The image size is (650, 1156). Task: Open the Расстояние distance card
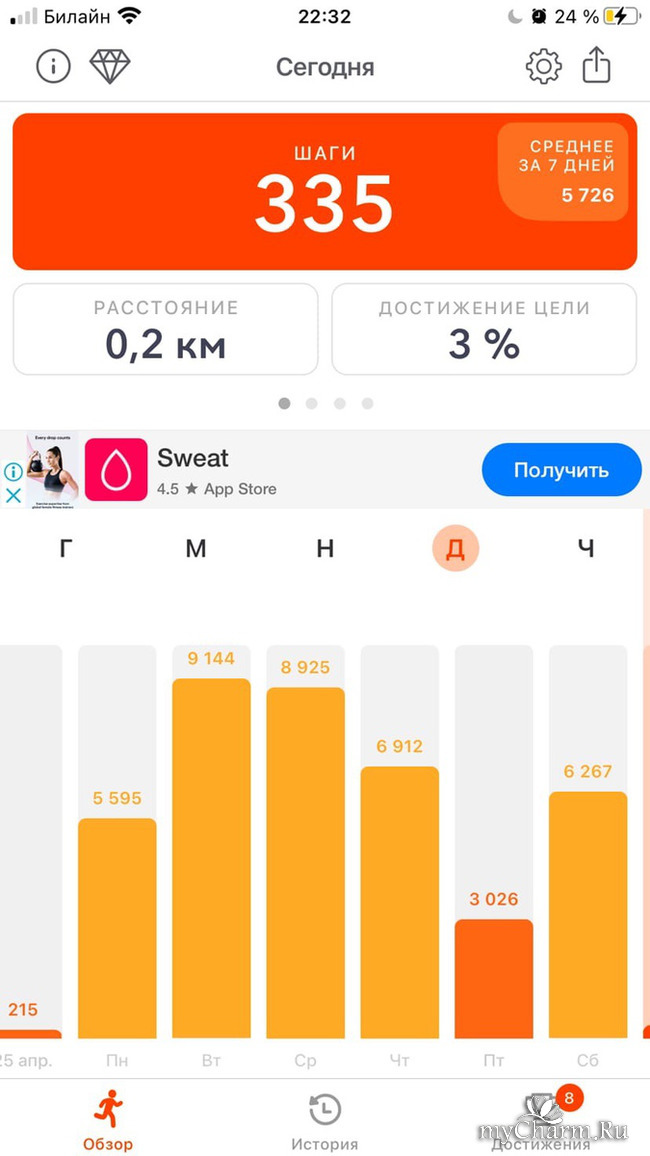pyautogui.click(x=165, y=329)
